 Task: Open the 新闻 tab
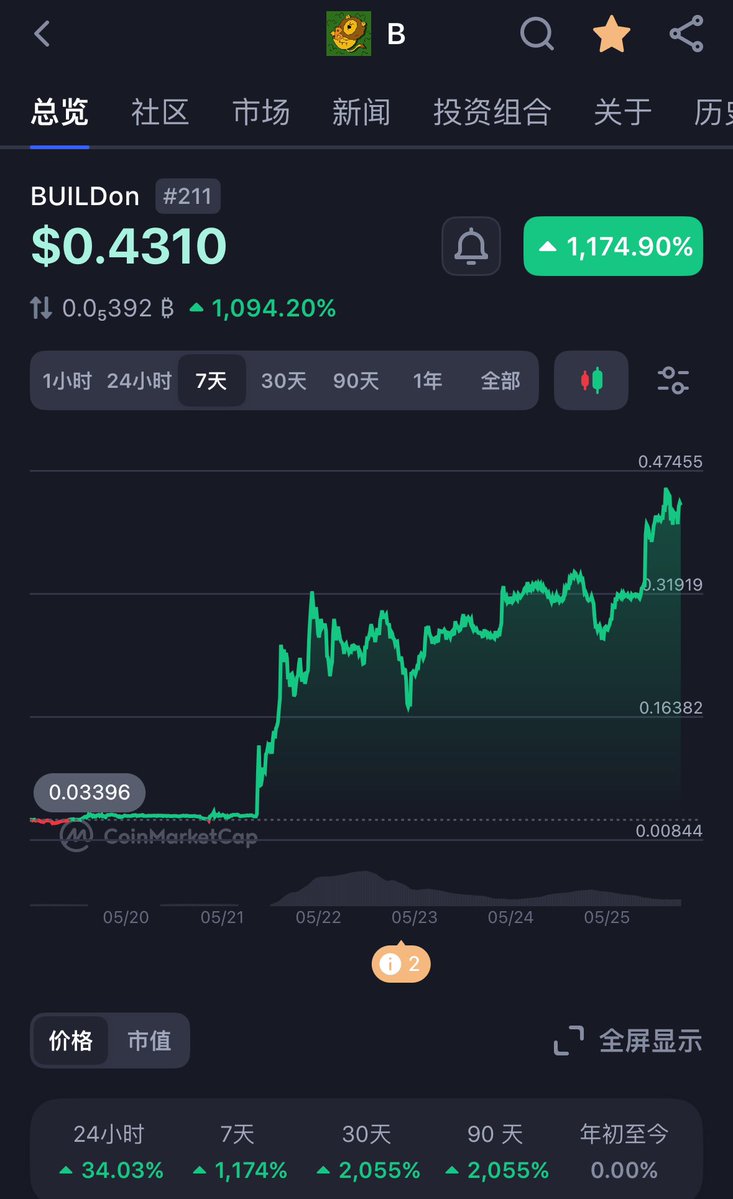click(361, 112)
